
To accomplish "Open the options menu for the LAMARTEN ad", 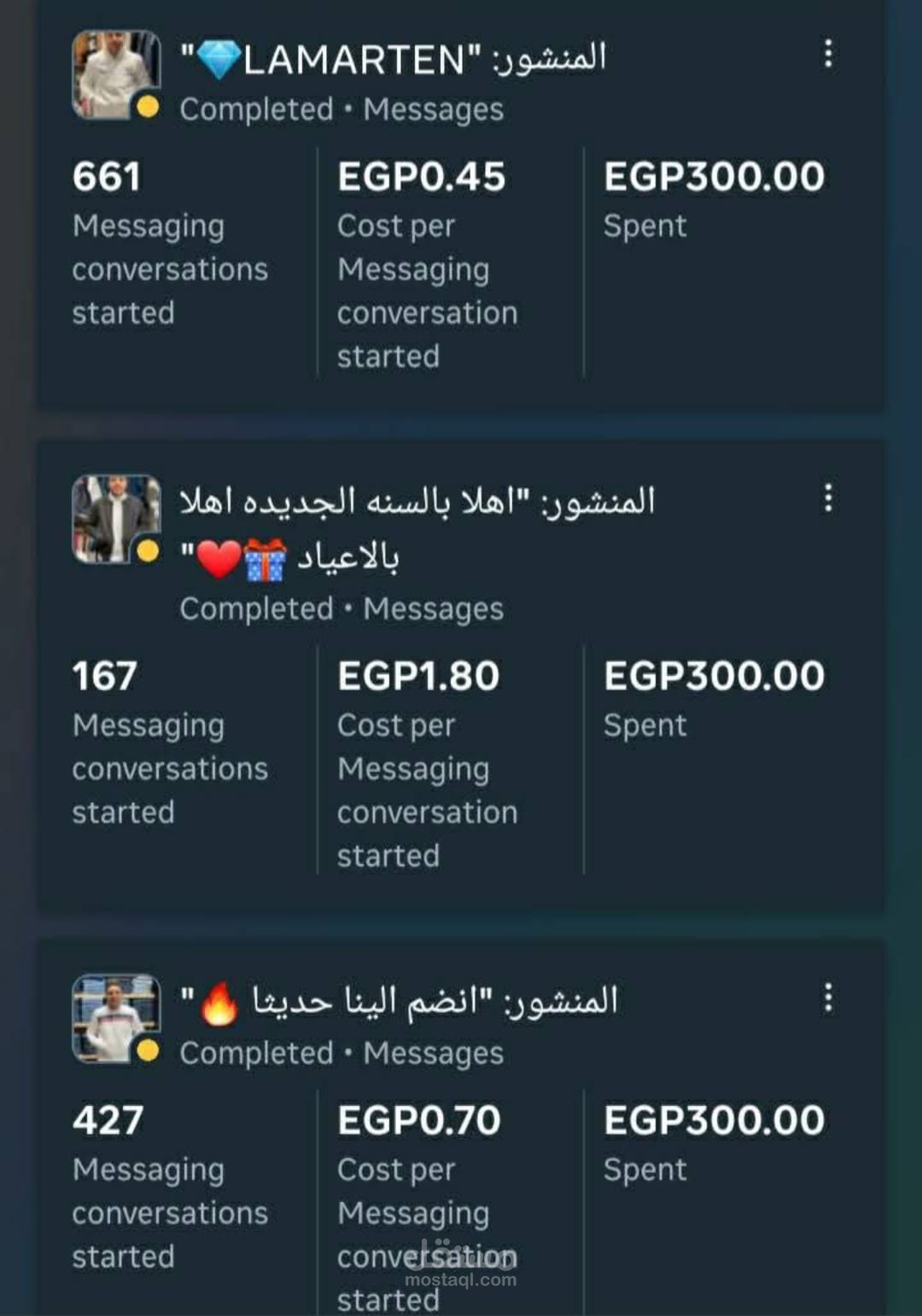I will [829, 55].
